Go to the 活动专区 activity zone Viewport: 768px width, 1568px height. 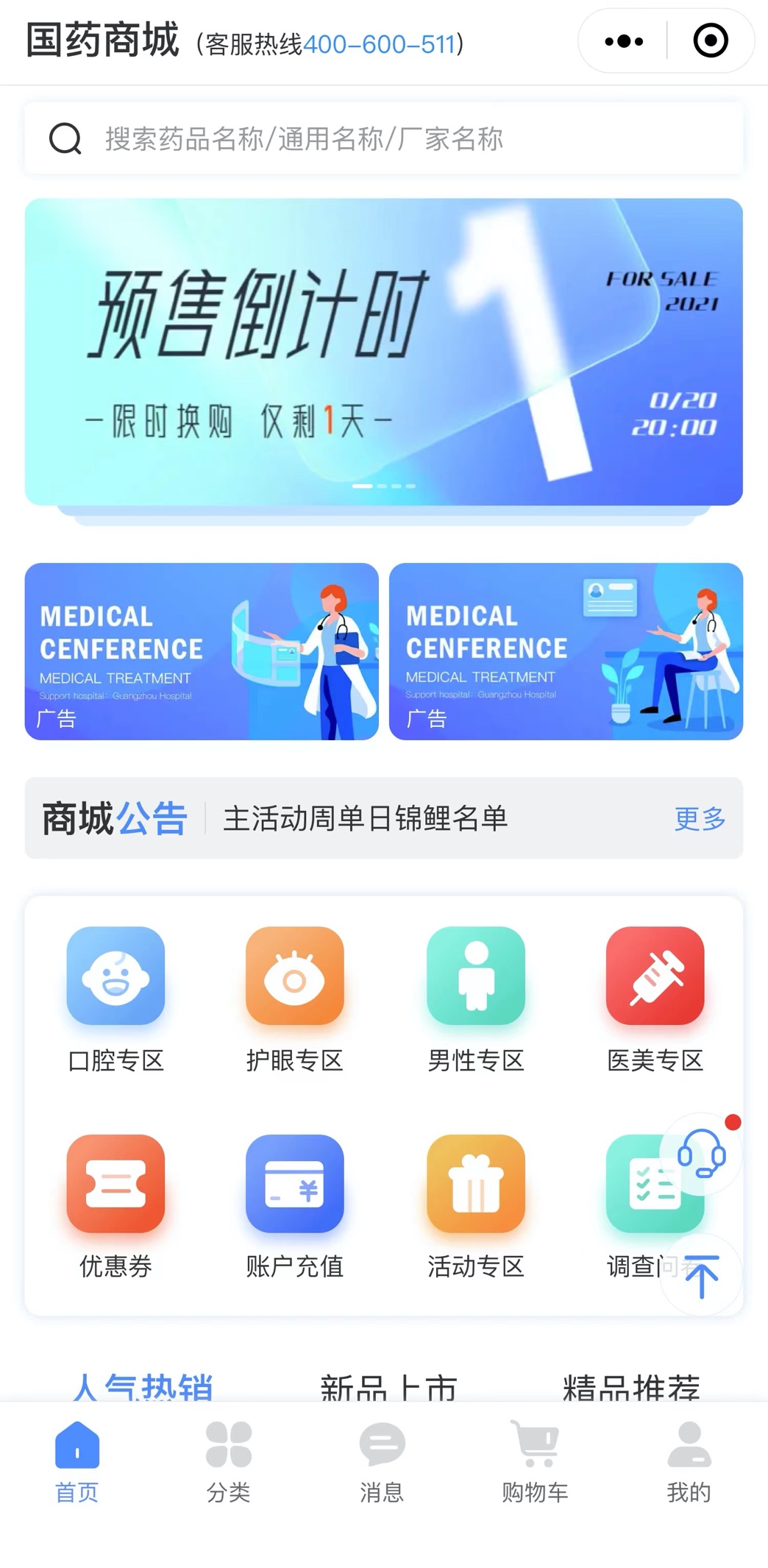475,1205
